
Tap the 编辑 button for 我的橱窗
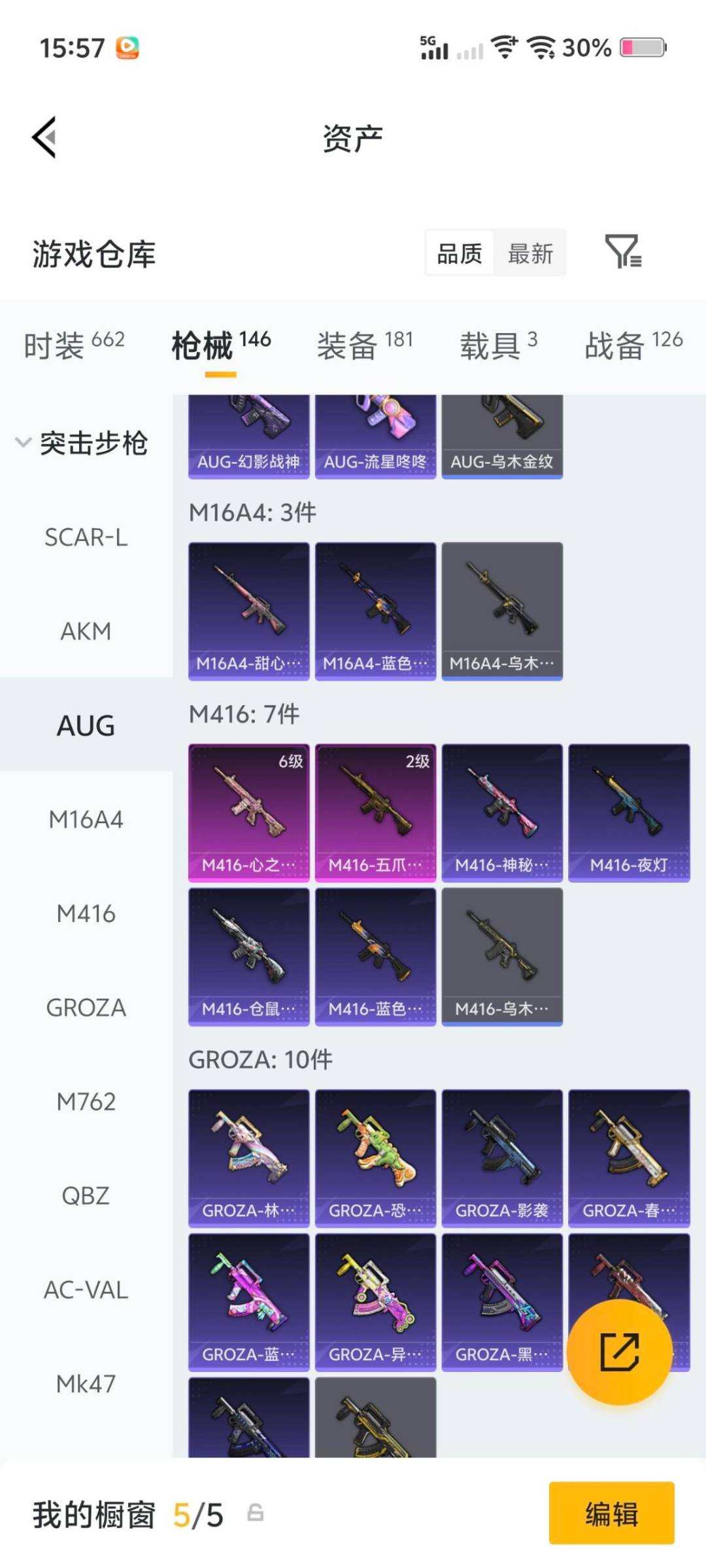point(611,1514)
